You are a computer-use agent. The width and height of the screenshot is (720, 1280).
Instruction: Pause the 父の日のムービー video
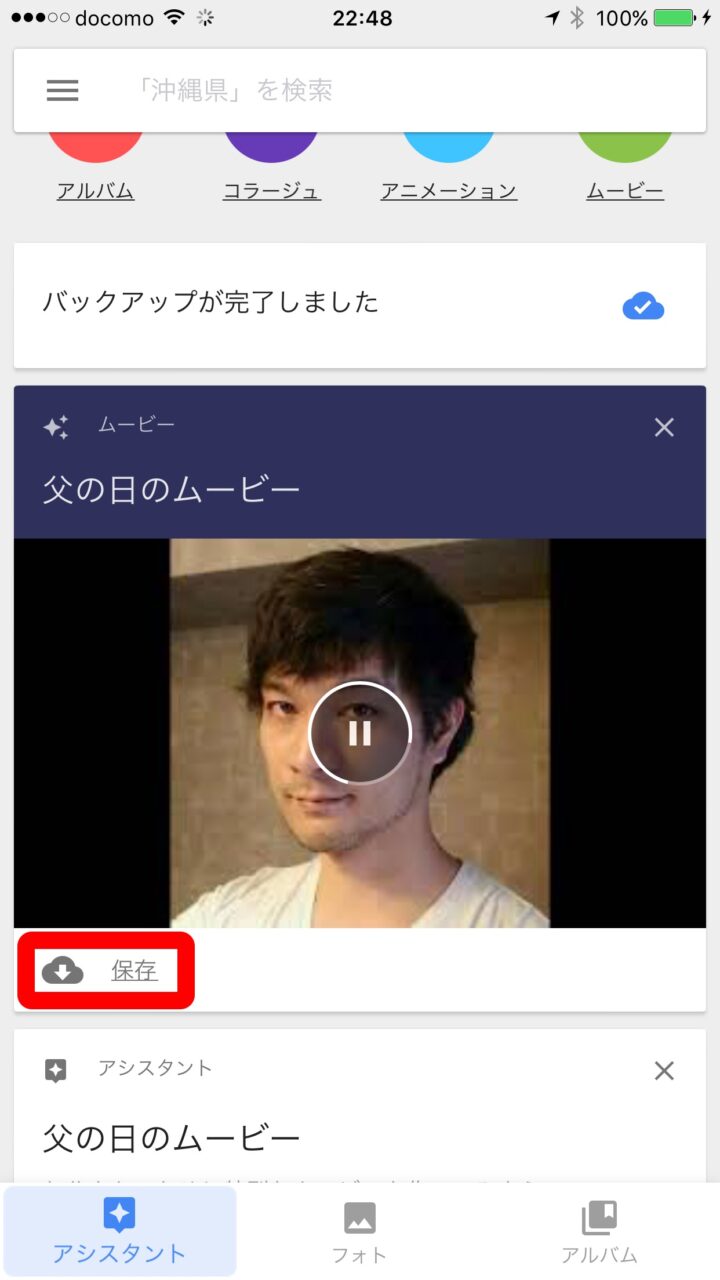point(360,733)
